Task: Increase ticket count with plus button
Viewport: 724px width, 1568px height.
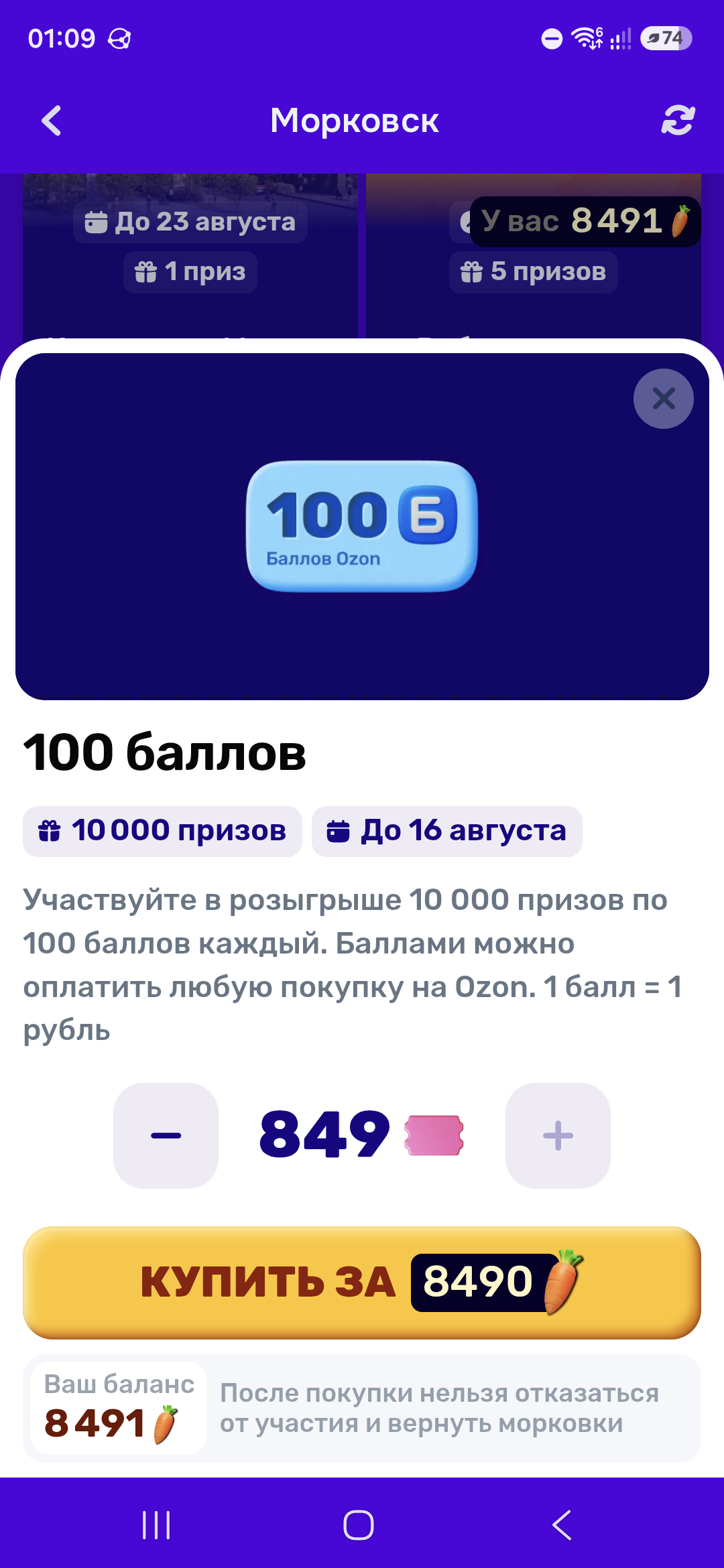Action: click(x=558, y=1136)
